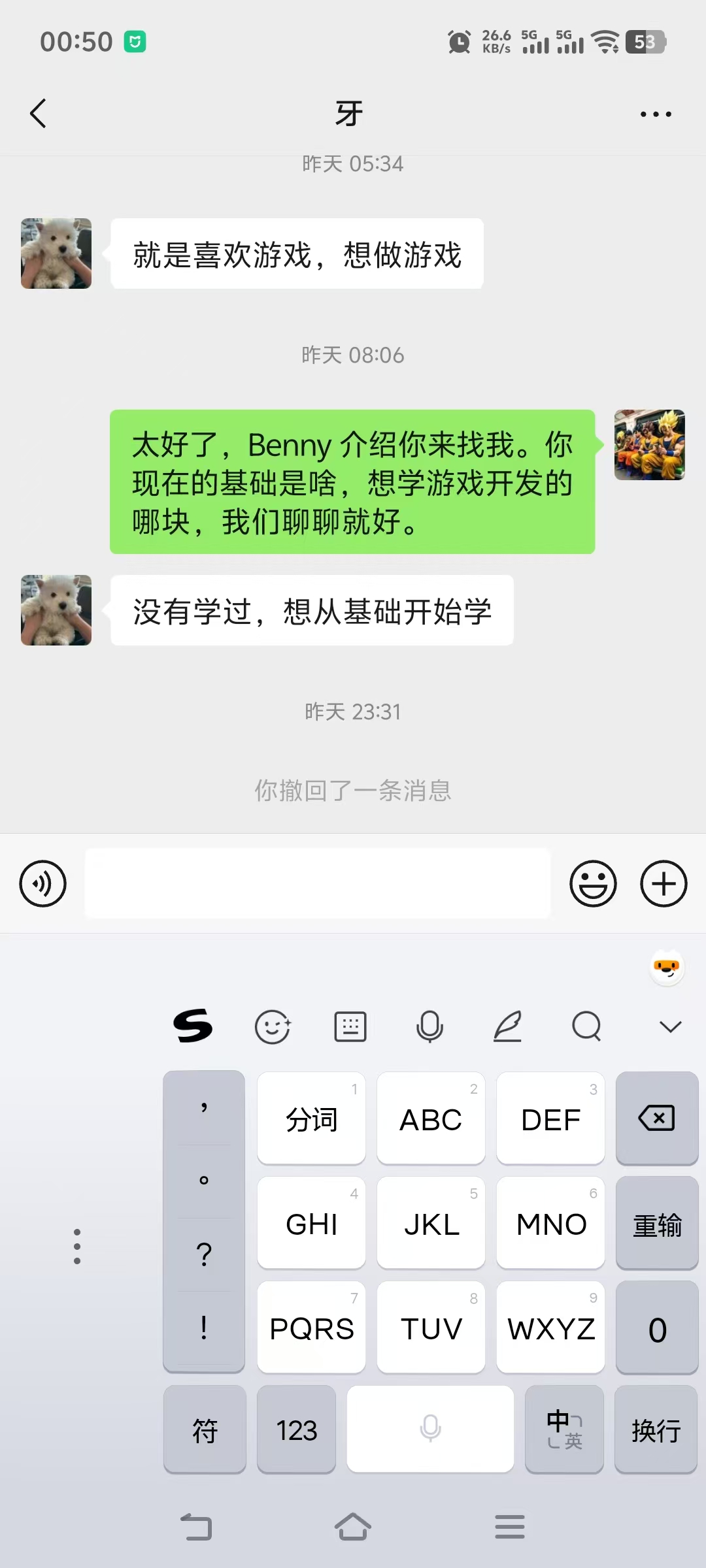Open the Sogou keyboard logo menu
Image resolution: width=706 pixels, height=1568 pixels.
tap(193, 1026)
